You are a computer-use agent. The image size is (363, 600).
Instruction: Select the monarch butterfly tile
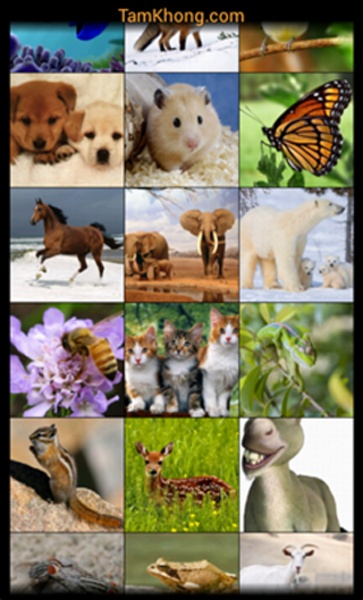[x=296, y=130]
